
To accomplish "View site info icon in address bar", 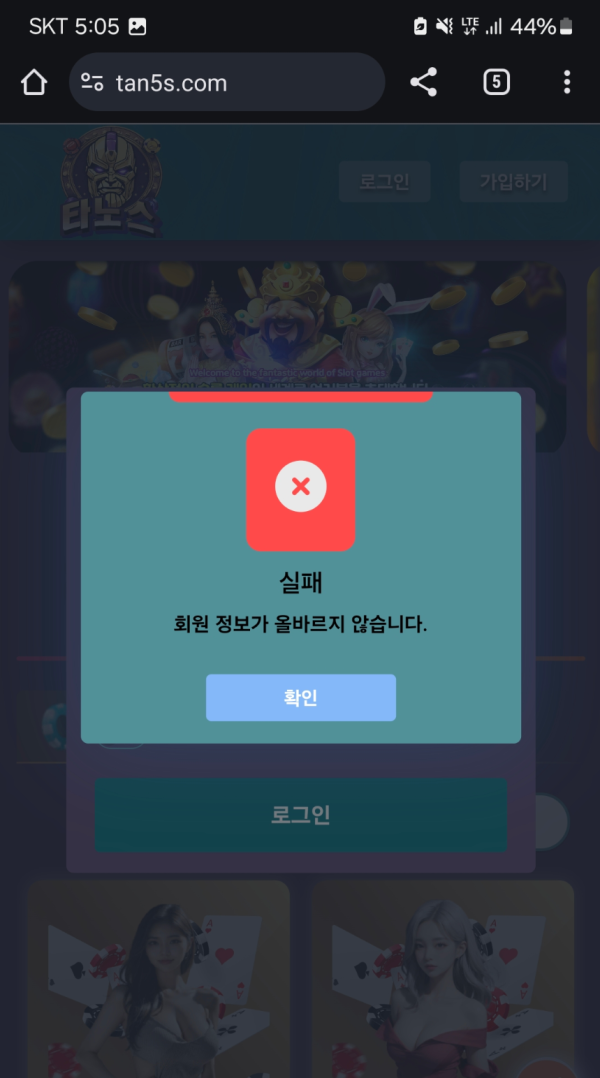I will pos(92,83).
